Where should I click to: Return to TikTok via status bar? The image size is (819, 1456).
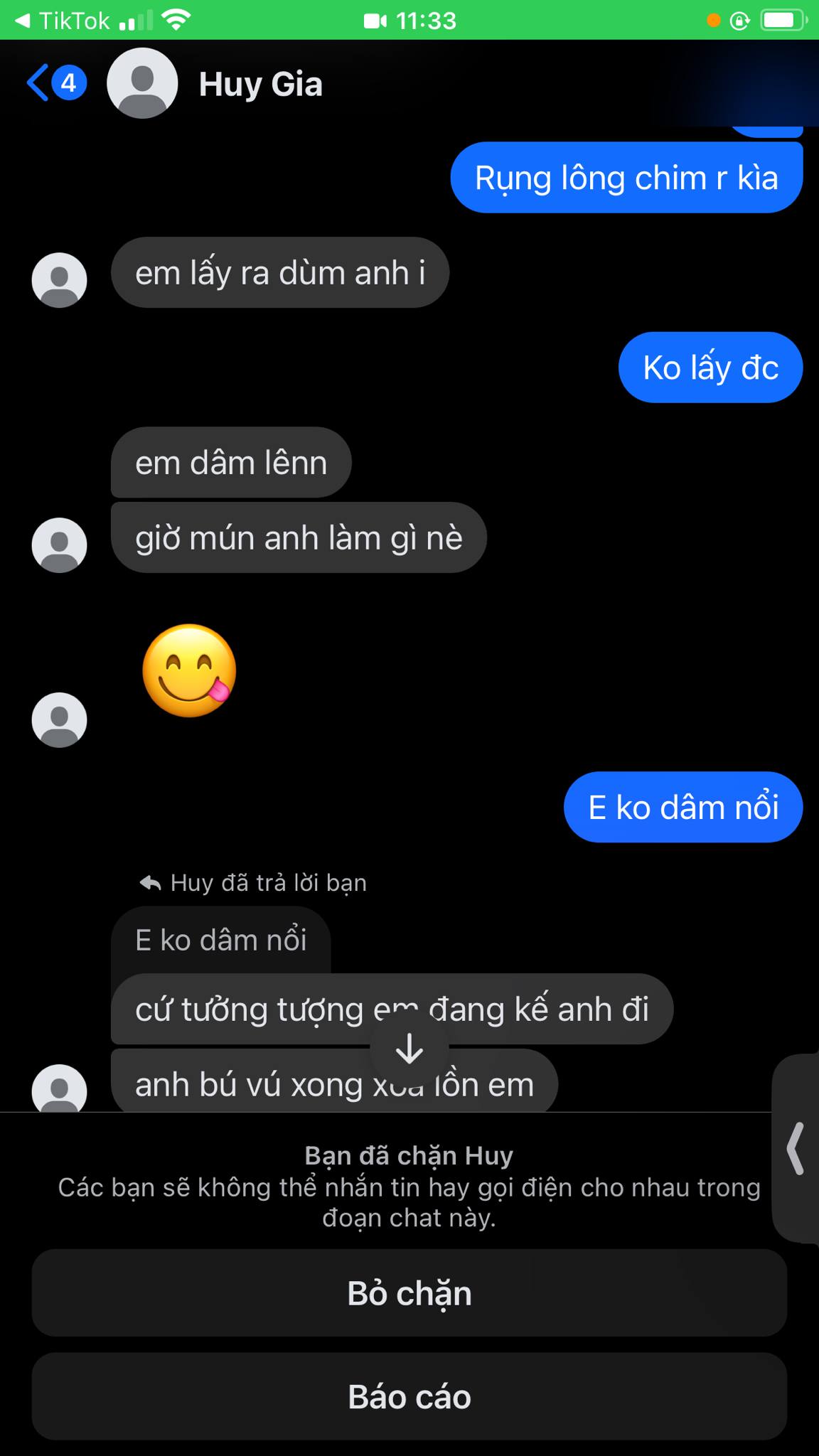pos(63,20)
